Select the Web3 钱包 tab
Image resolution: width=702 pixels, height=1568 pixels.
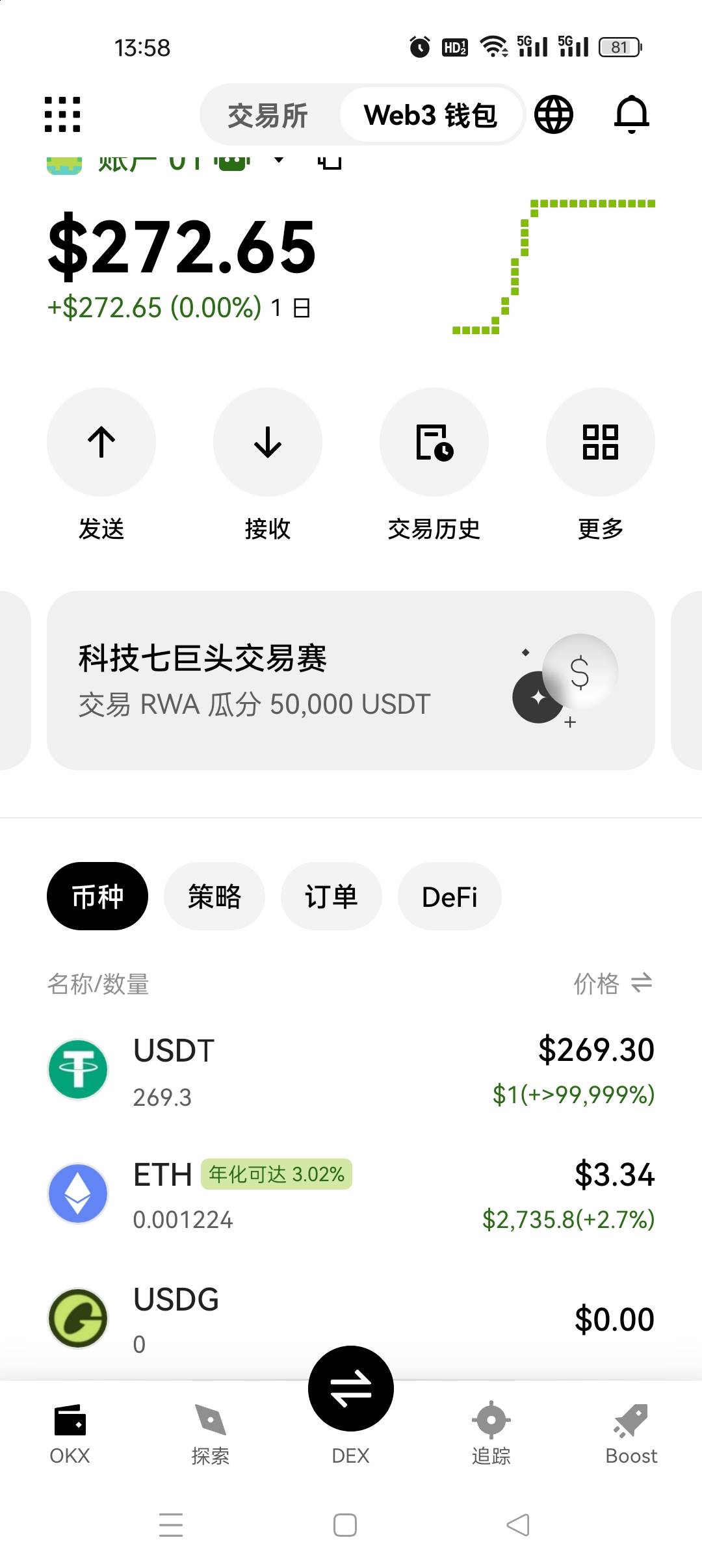430,115
